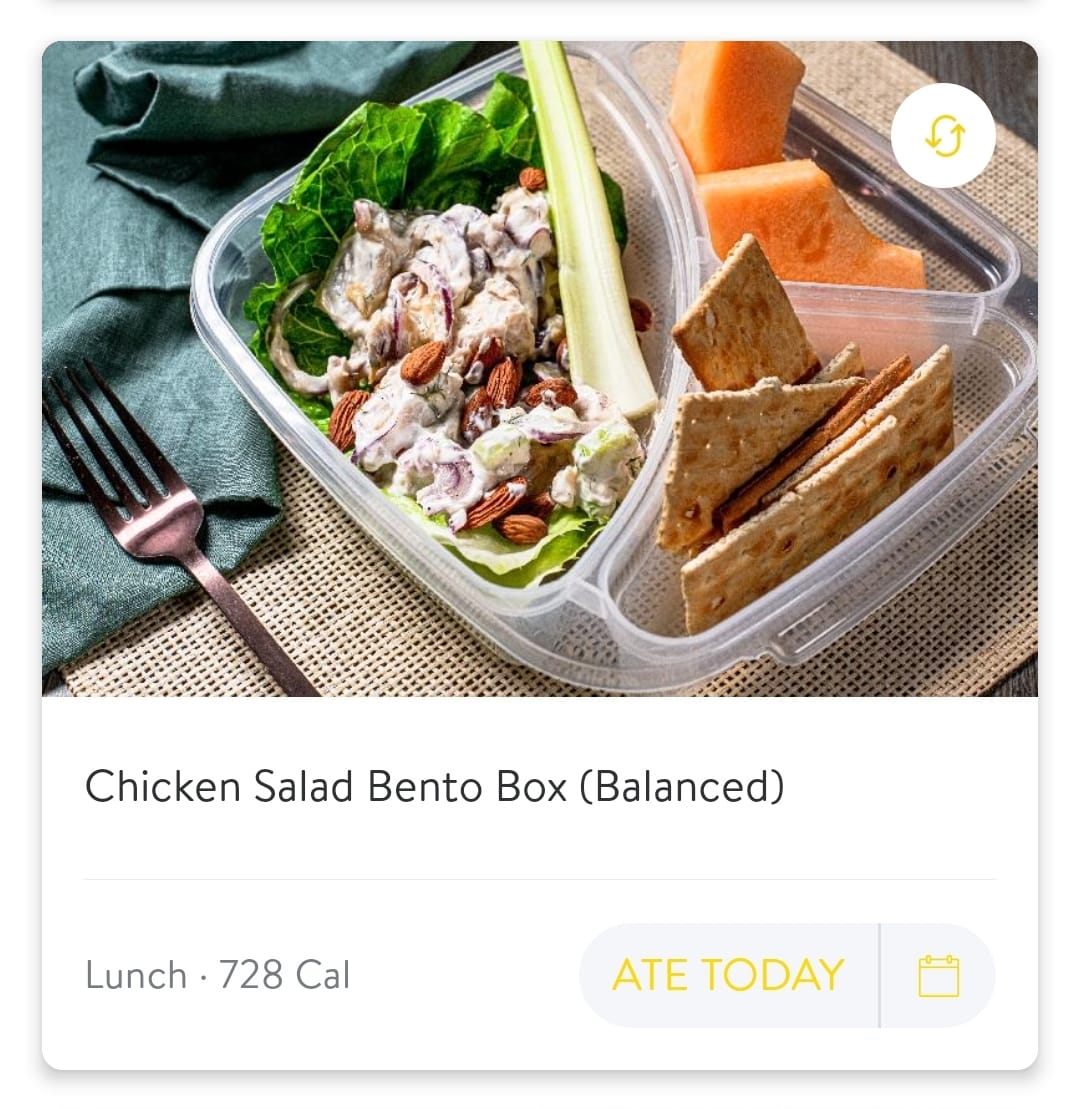Open the Chicken Salad Bento Box recipe card
The width and height of the screenshot is (1080, 1109).
tap(434, 787)
